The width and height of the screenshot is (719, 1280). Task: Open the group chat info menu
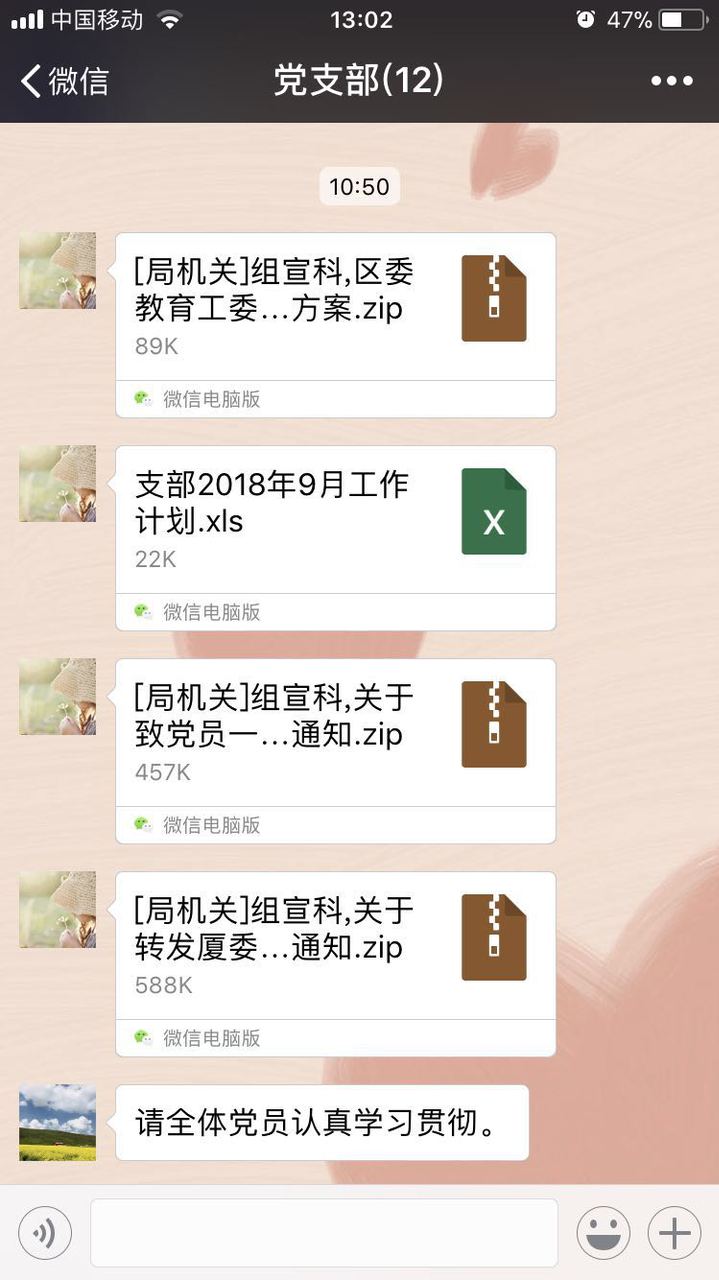tap(671, 81)
